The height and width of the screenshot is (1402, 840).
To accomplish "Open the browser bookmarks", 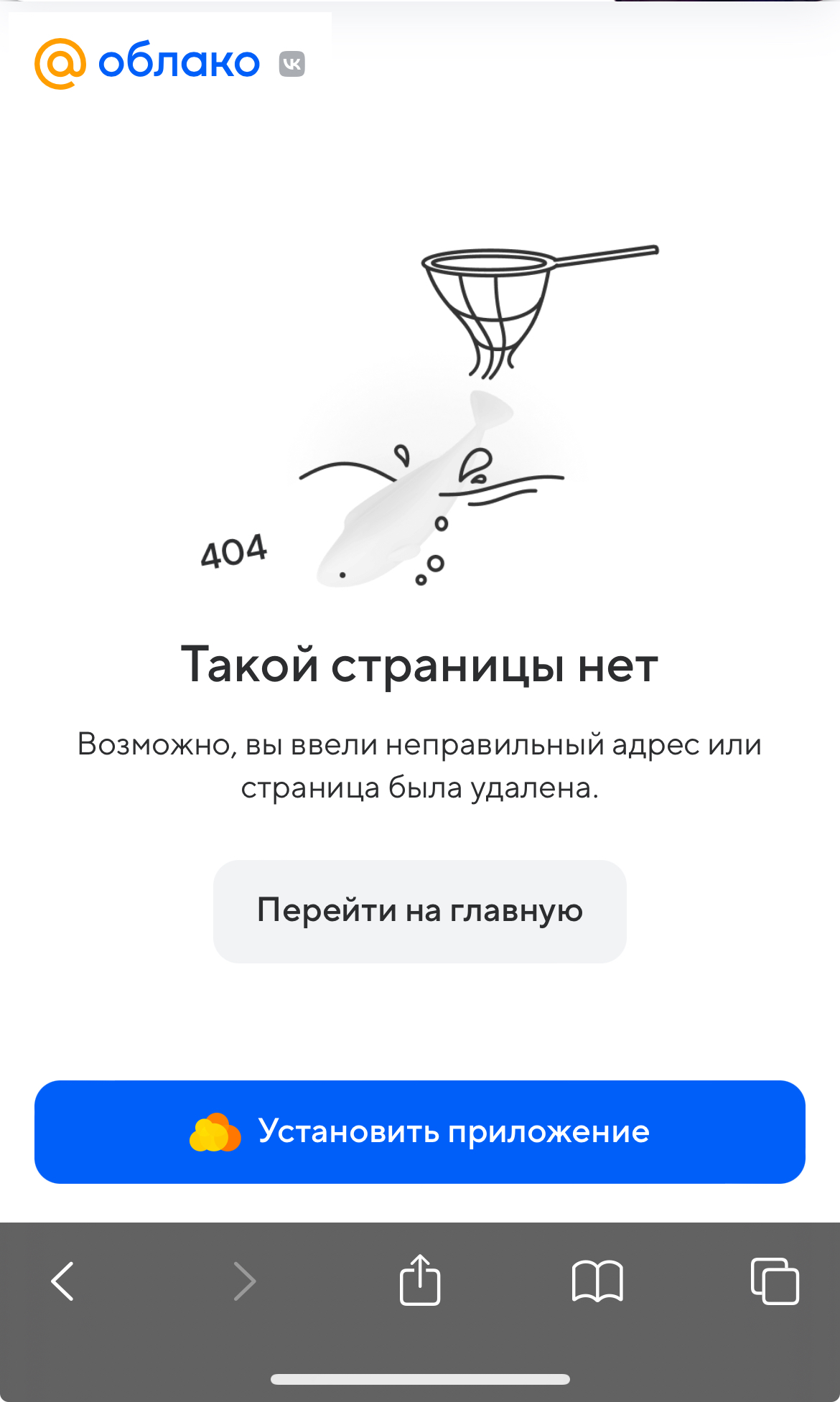I will 597,1281.
